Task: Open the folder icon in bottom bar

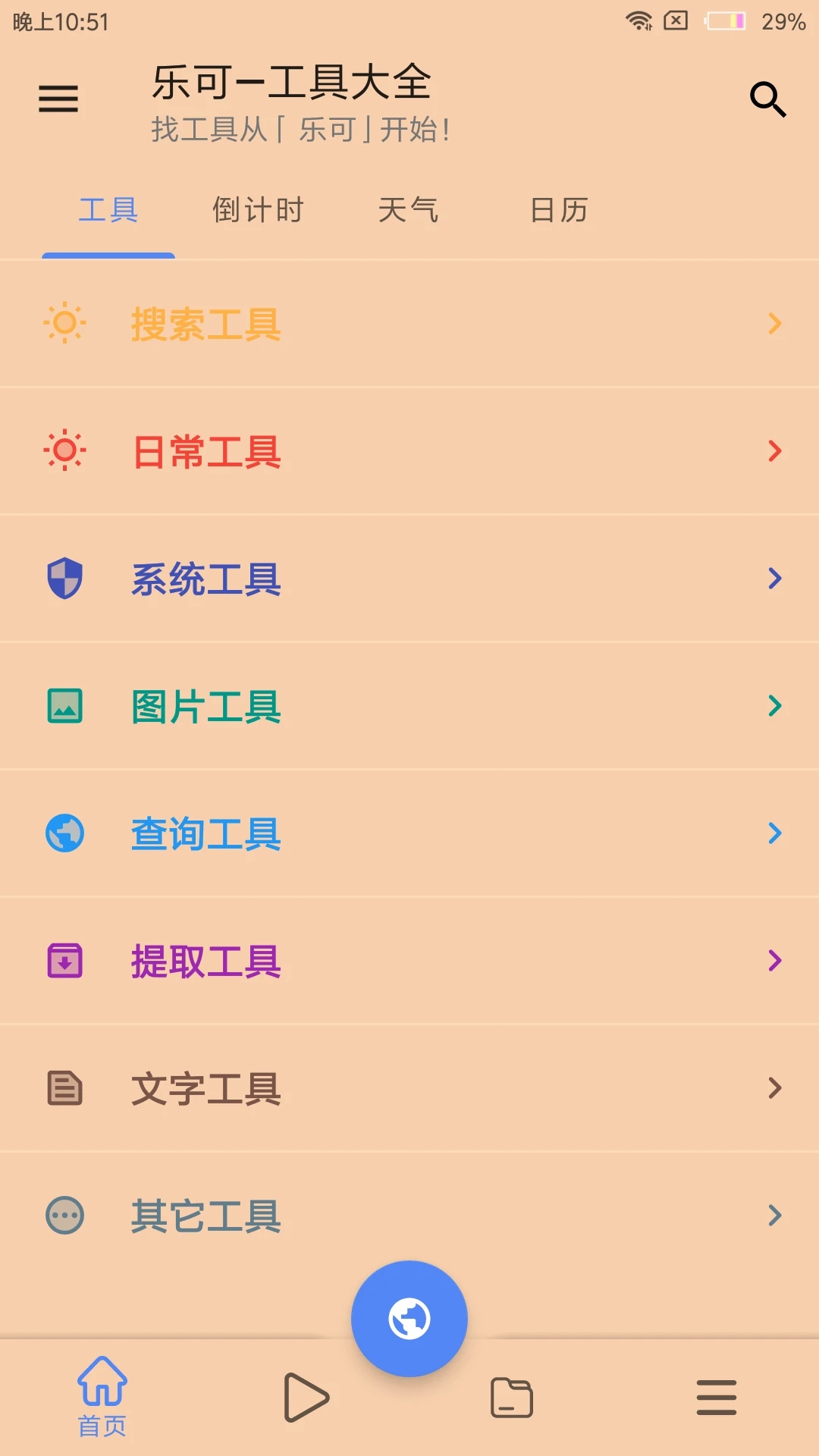Action: [512, 1397]
